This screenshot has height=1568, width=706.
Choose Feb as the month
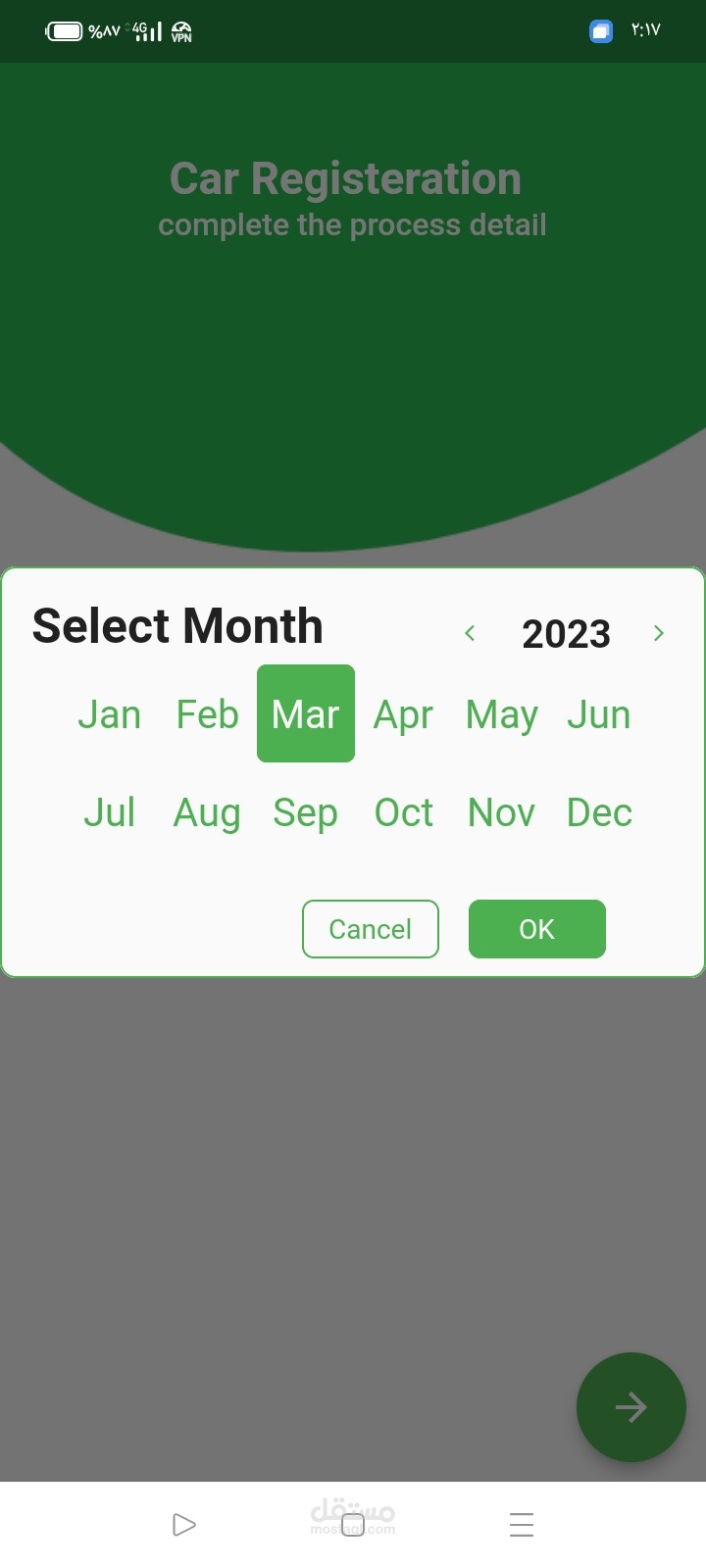point(208,714)
